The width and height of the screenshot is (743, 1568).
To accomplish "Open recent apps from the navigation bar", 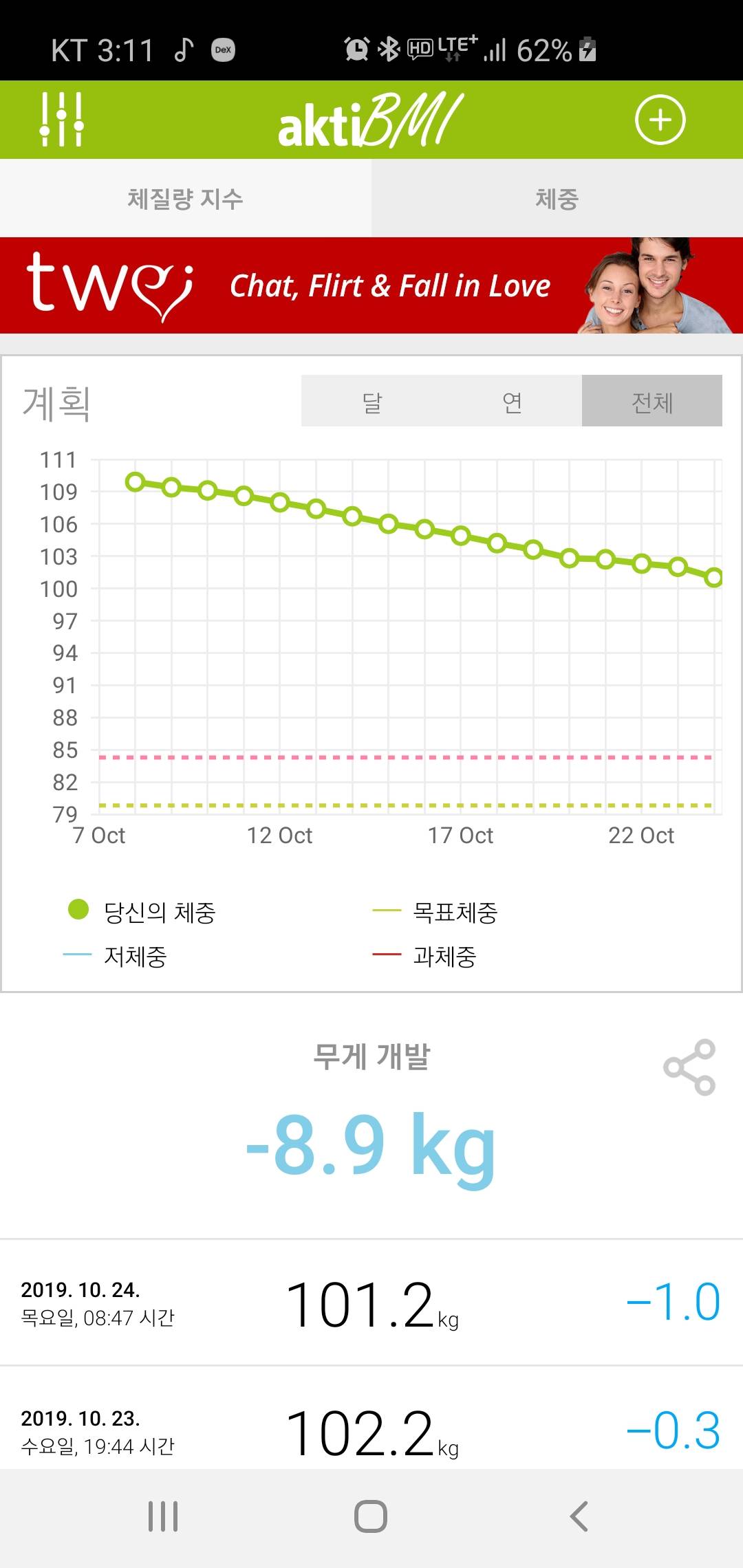I will point(163,1516).
